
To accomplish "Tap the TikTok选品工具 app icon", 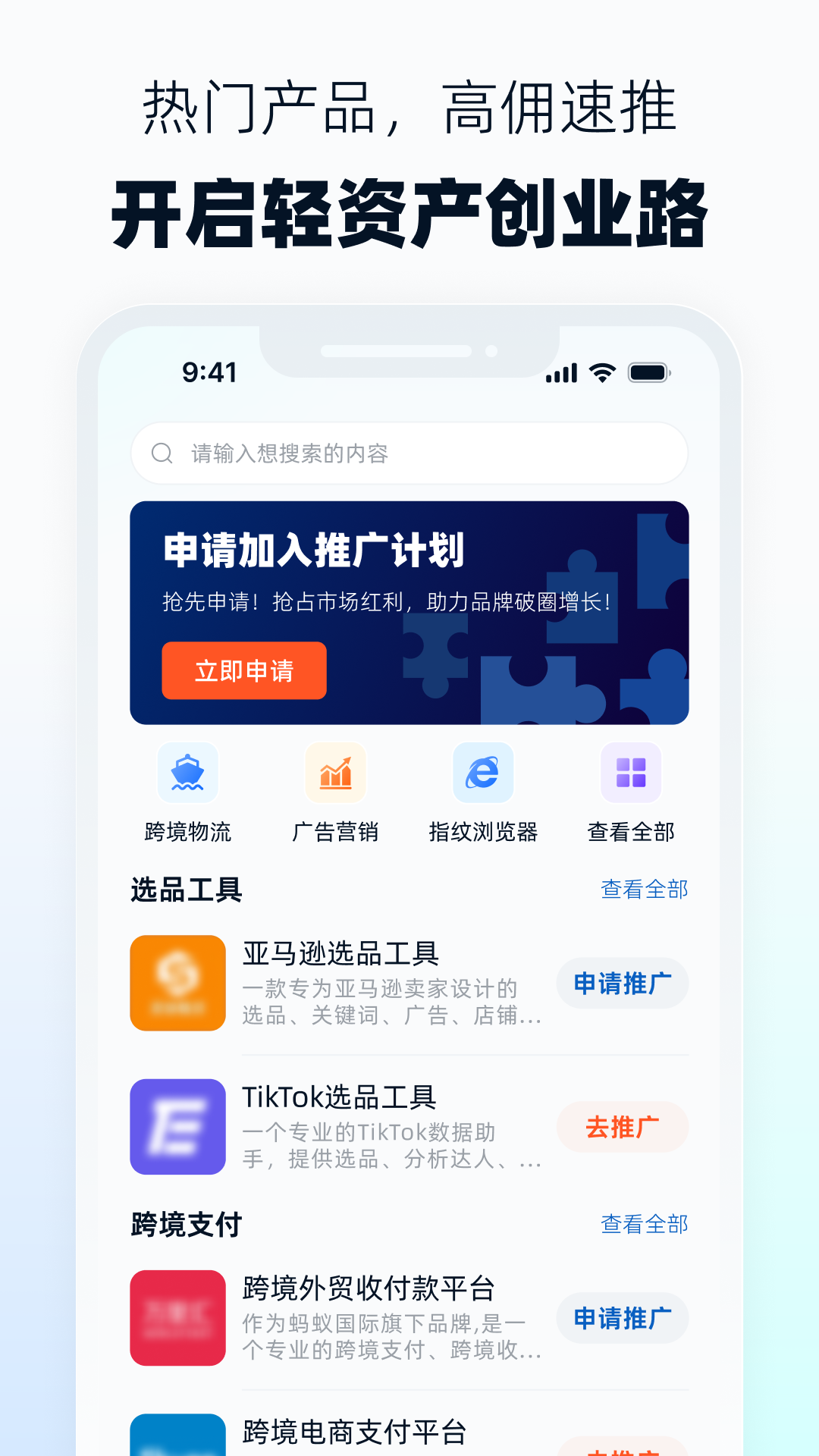I will pos(177,1128).
